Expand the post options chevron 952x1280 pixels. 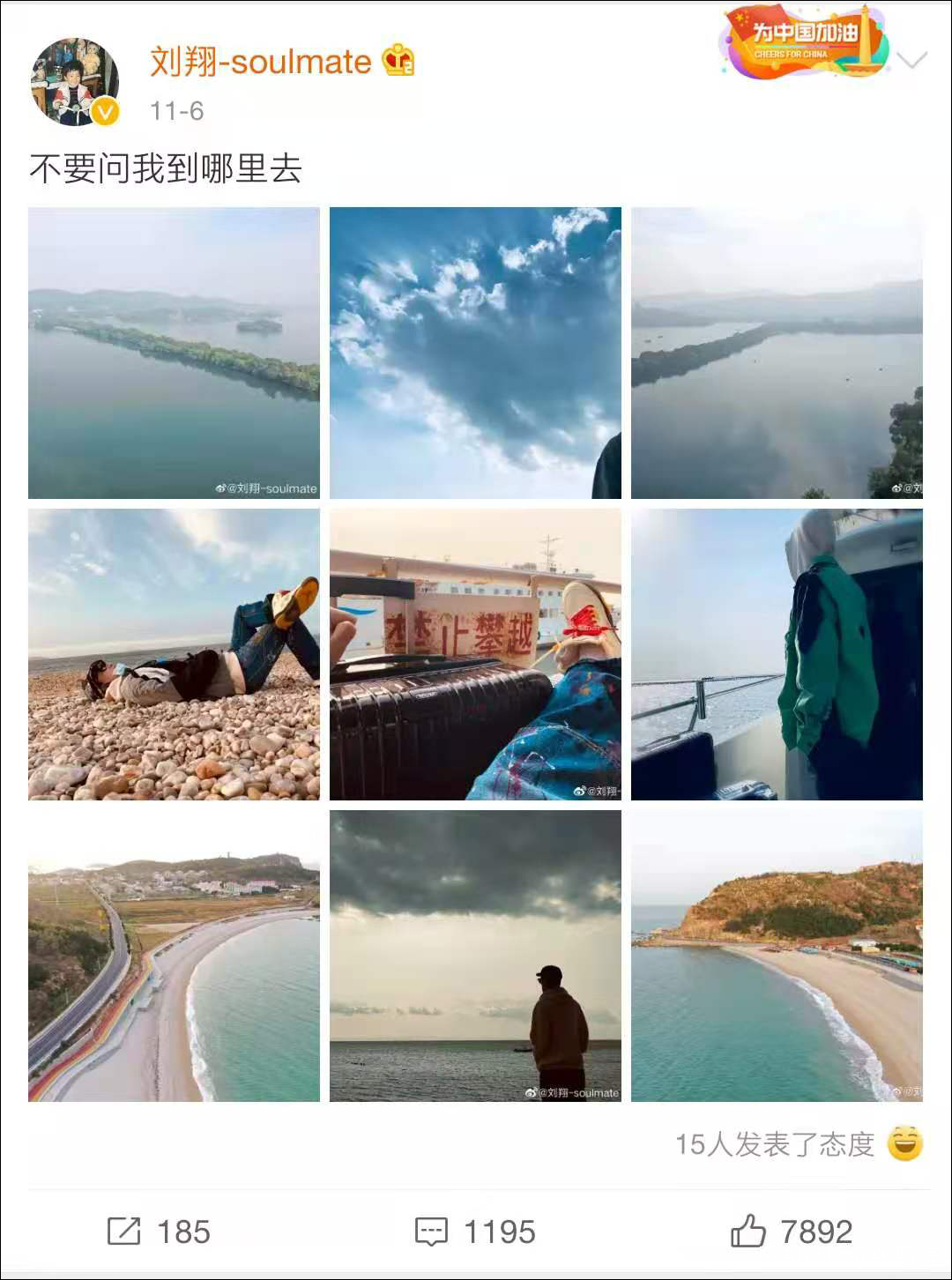[911, 60]
